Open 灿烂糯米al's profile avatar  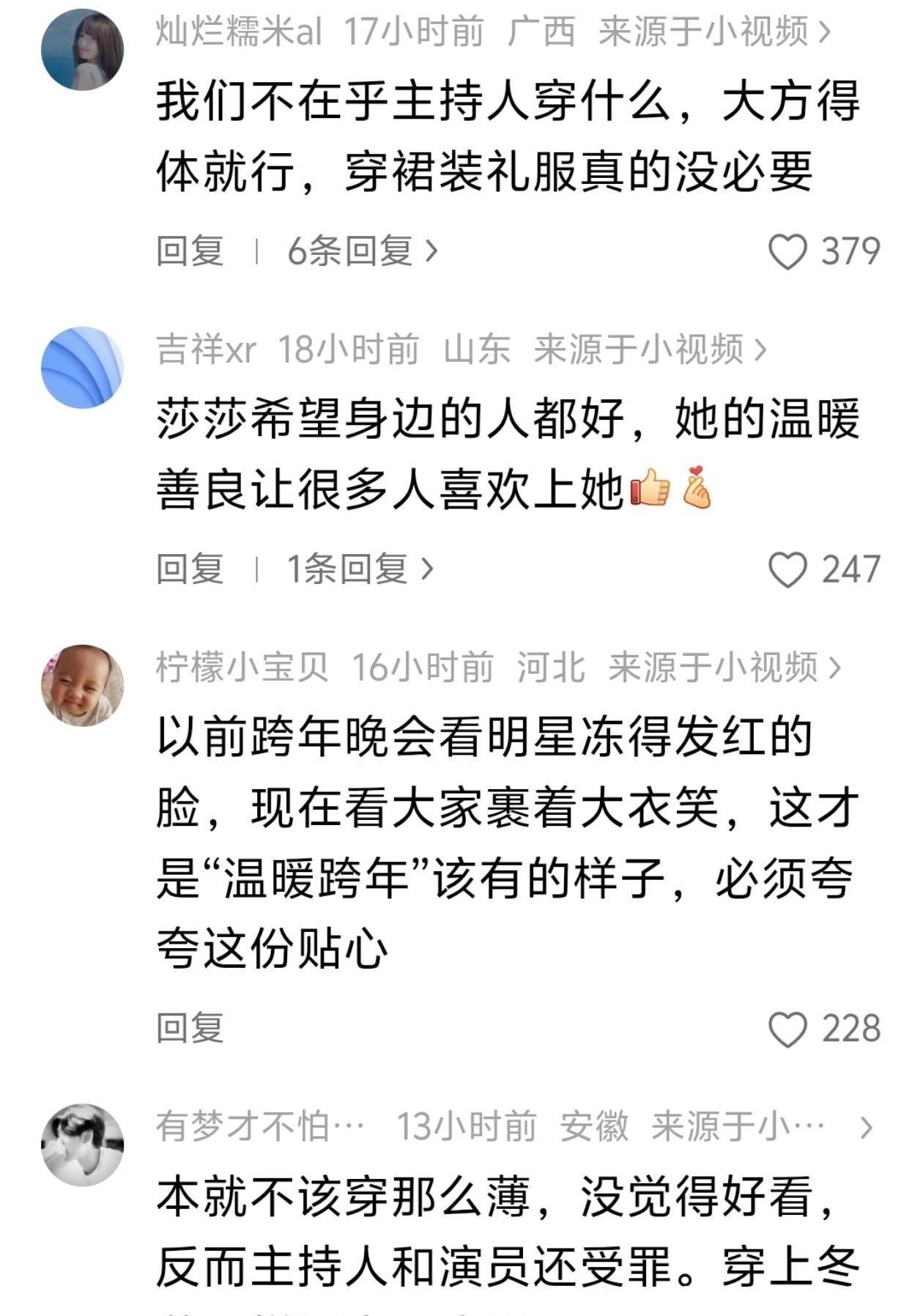coord(82,50)
